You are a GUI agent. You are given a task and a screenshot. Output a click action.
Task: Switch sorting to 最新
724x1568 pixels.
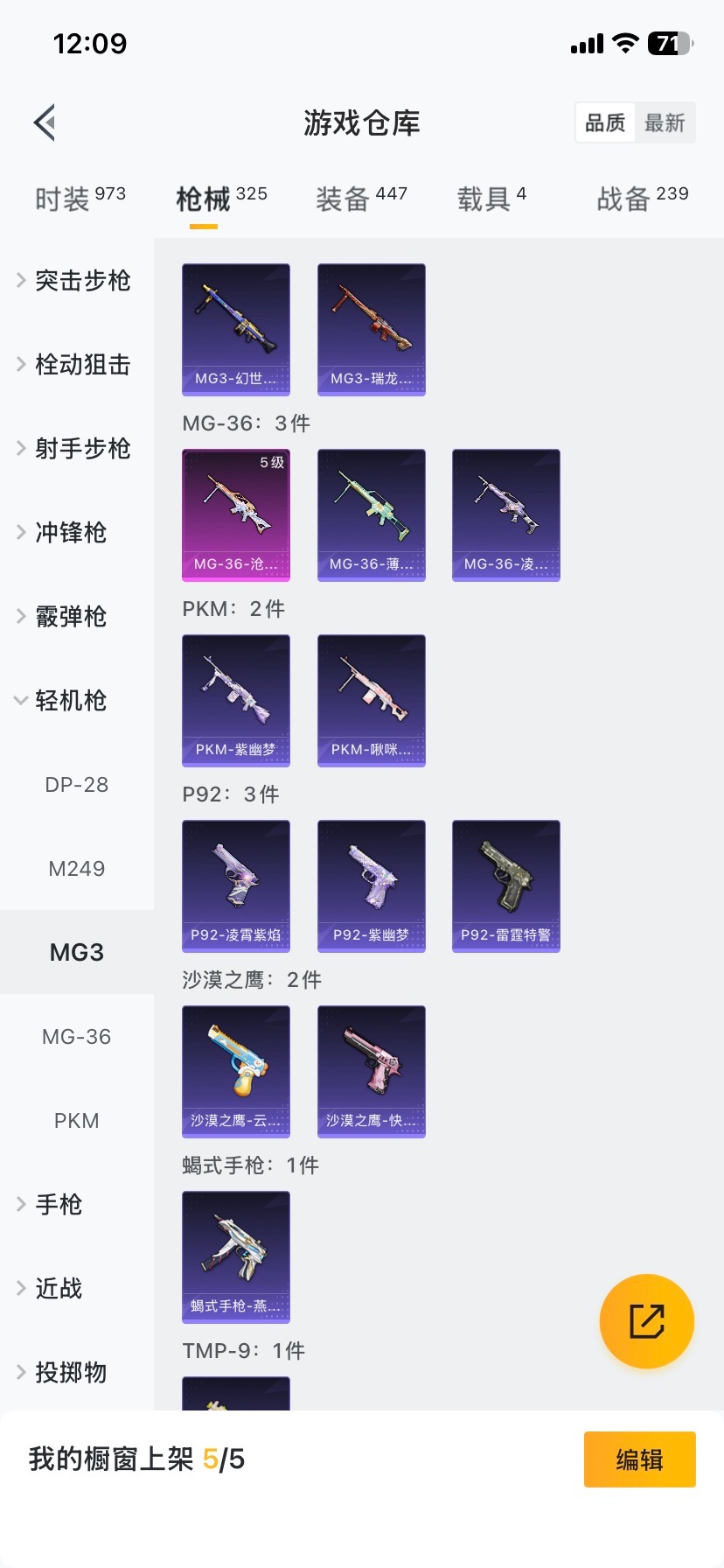pyautogui.click(x=665, y=122)
